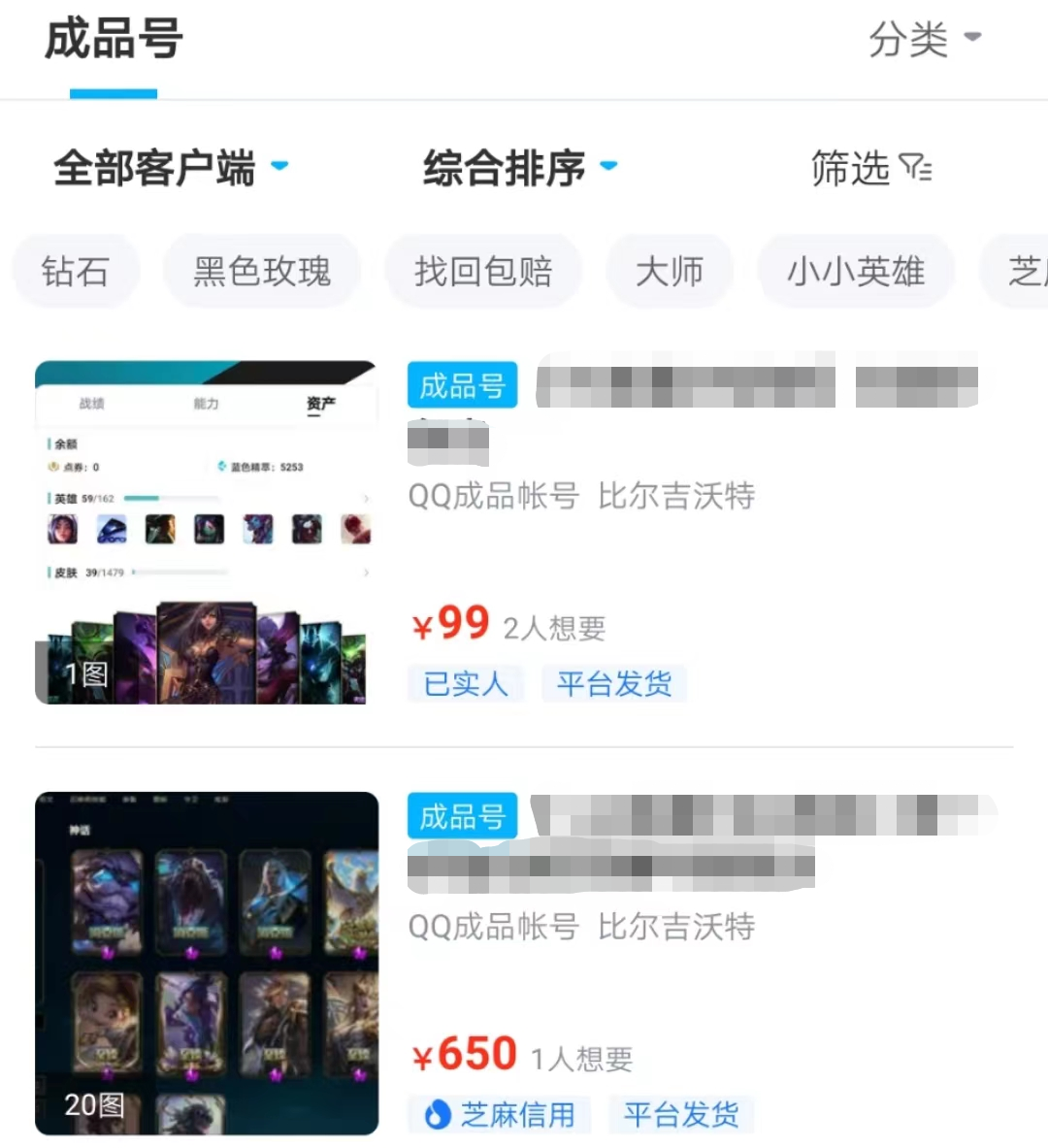This screenshot has width=1048, height=1148.
Task: Expand the 全部客户端 dropdown
Action: coord(170,168)
